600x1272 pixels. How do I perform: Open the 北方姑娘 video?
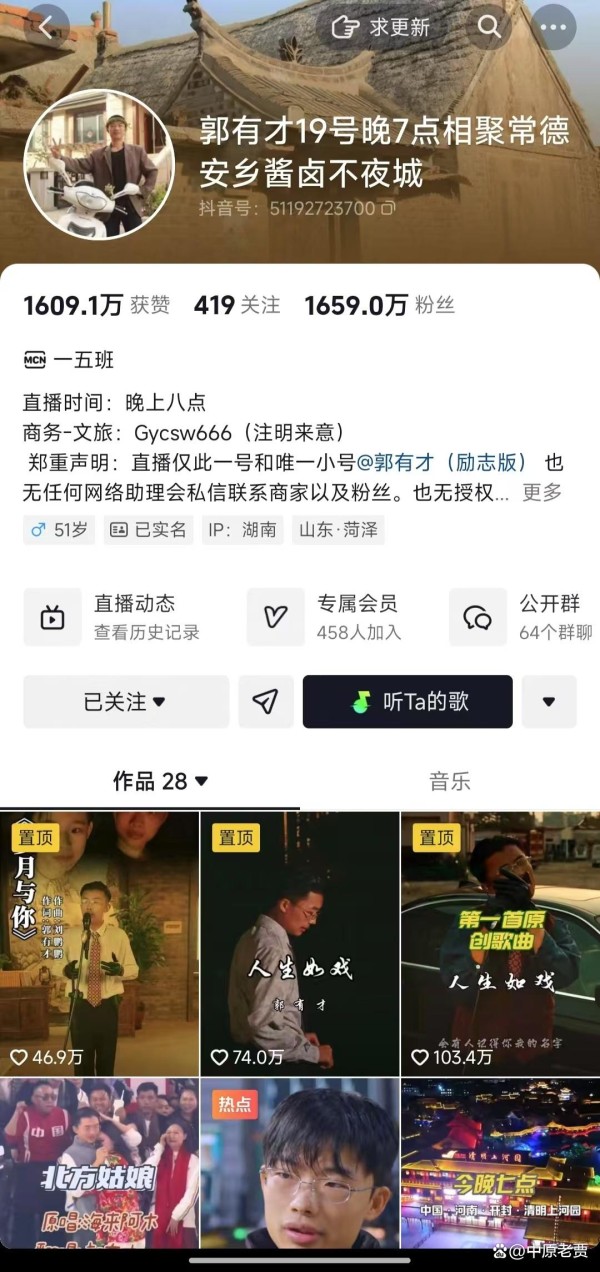click(x=99, y=1164)
